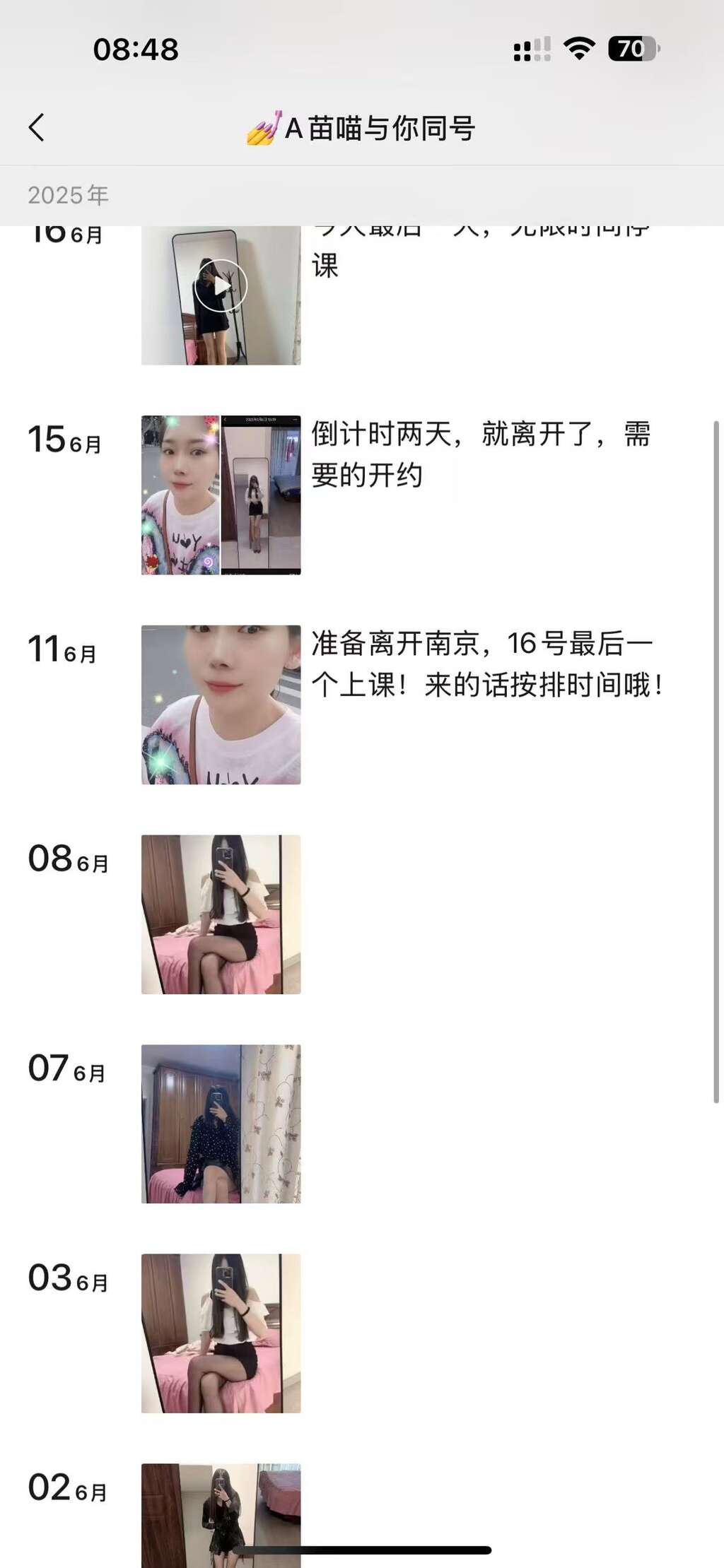This screenshot has width=724, height=1568.
Task: Play the video post from 16 June
Action: click(221, 286)
